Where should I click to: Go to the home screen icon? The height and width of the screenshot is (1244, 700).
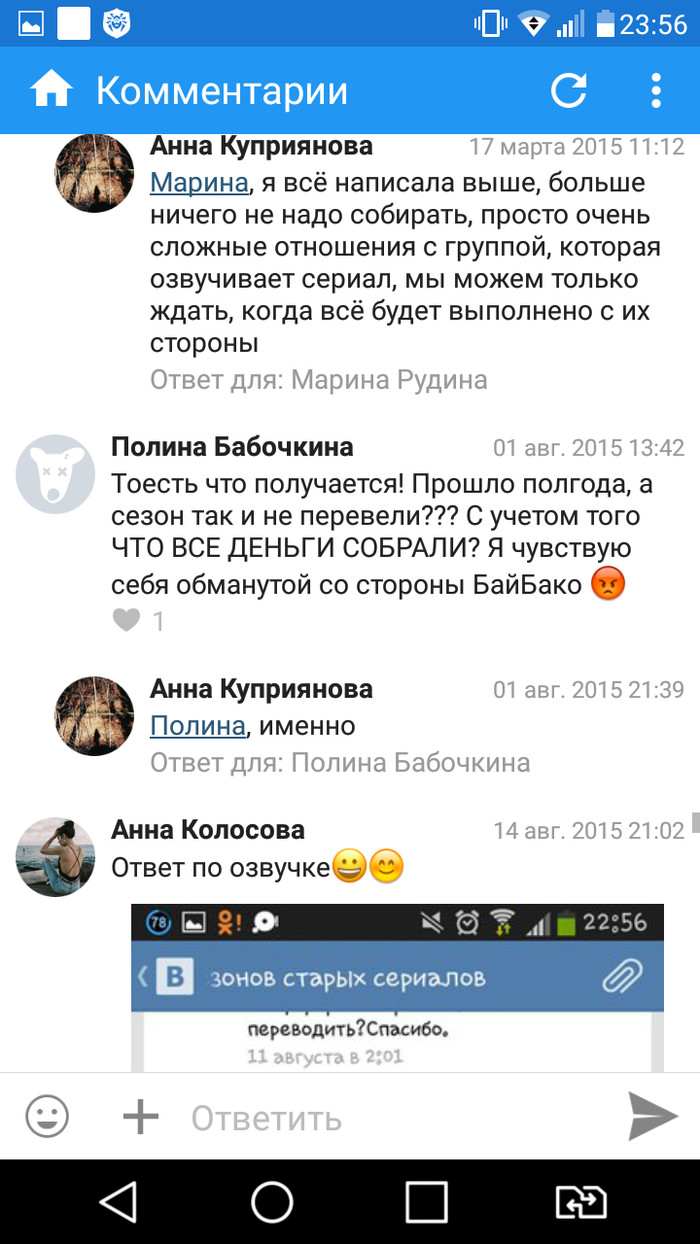(x=52, y=91)
